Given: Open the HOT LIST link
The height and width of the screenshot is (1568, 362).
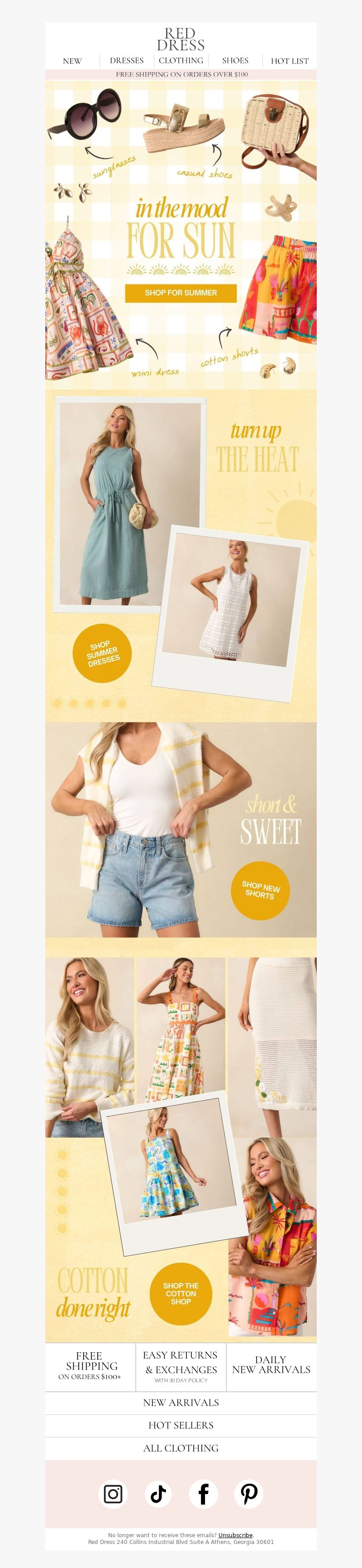Looking at the screenshot, I should coord(290,61).
